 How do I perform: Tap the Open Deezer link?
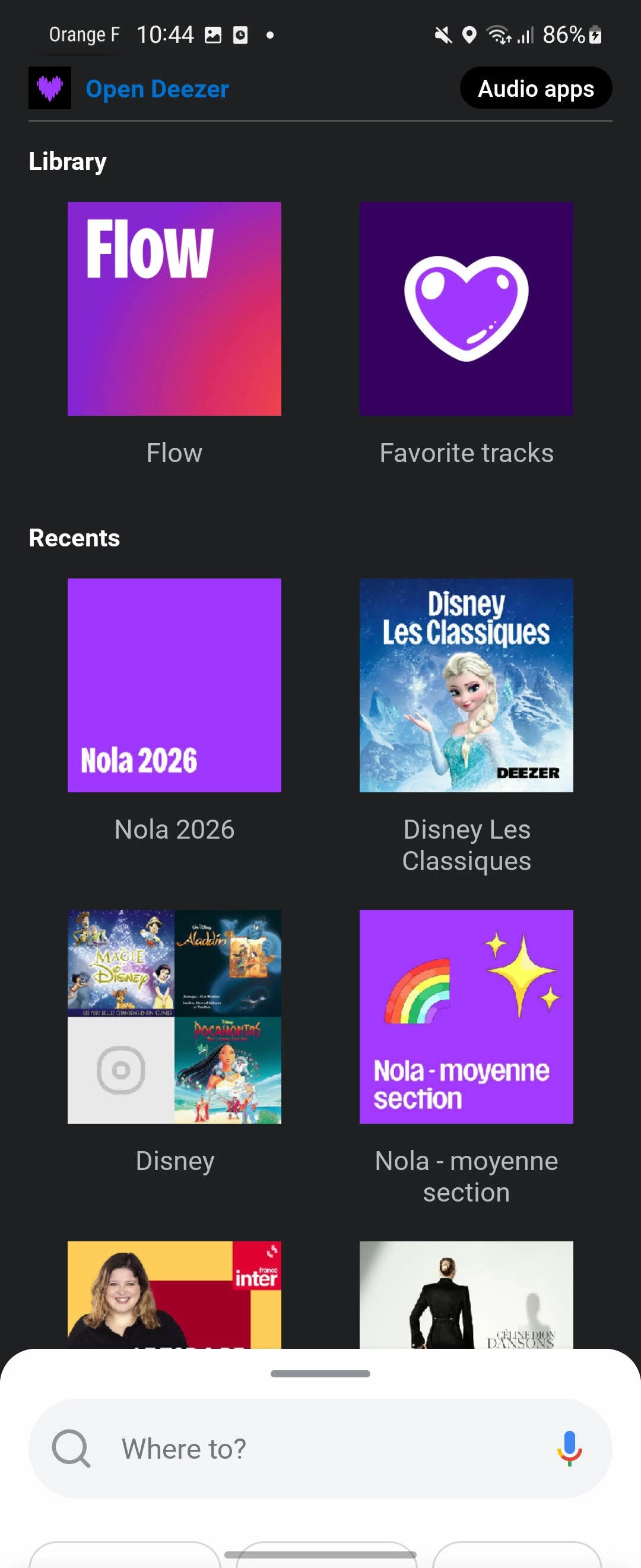tap(156, 89)
